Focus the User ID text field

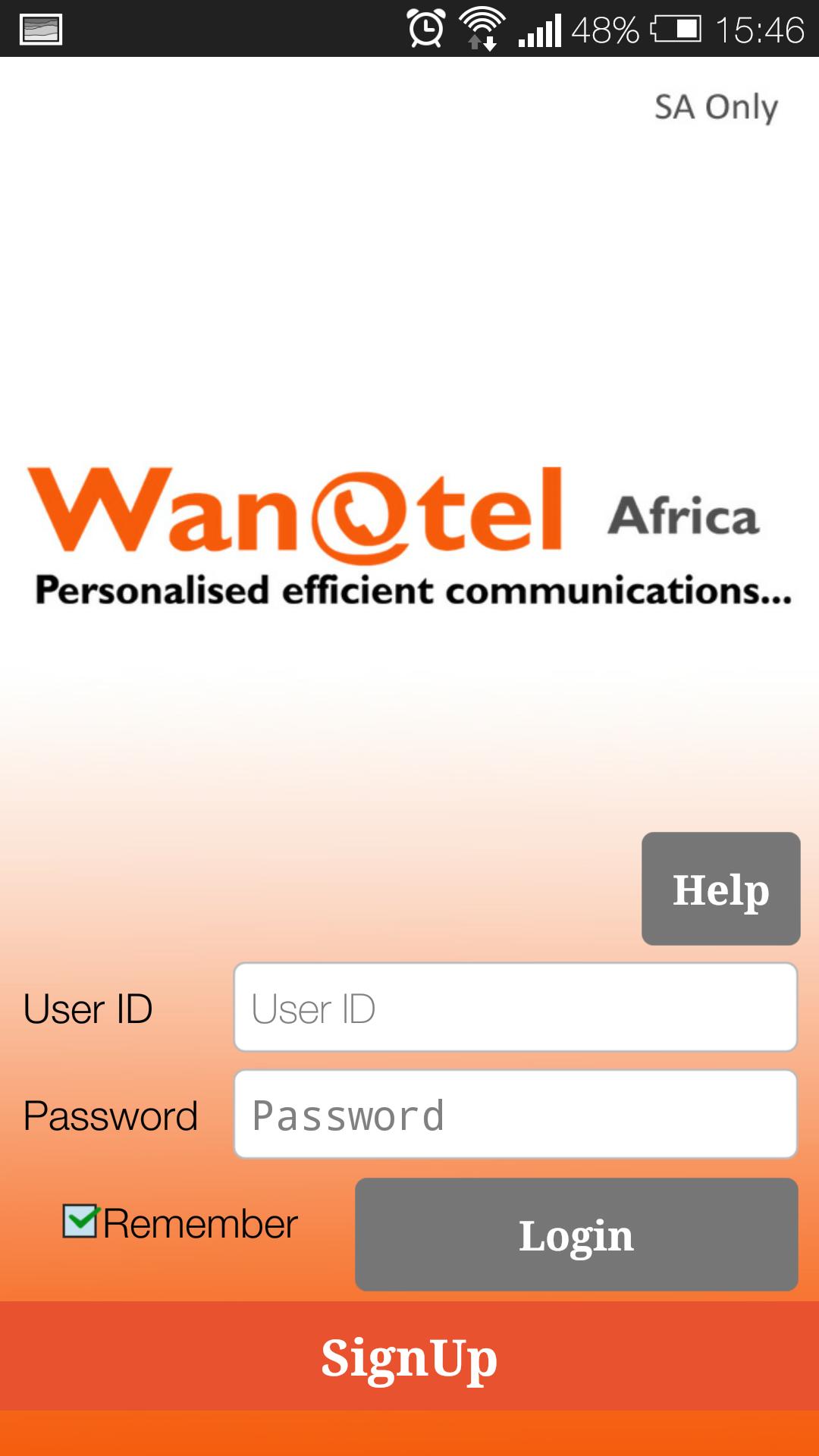(515, 1008)
